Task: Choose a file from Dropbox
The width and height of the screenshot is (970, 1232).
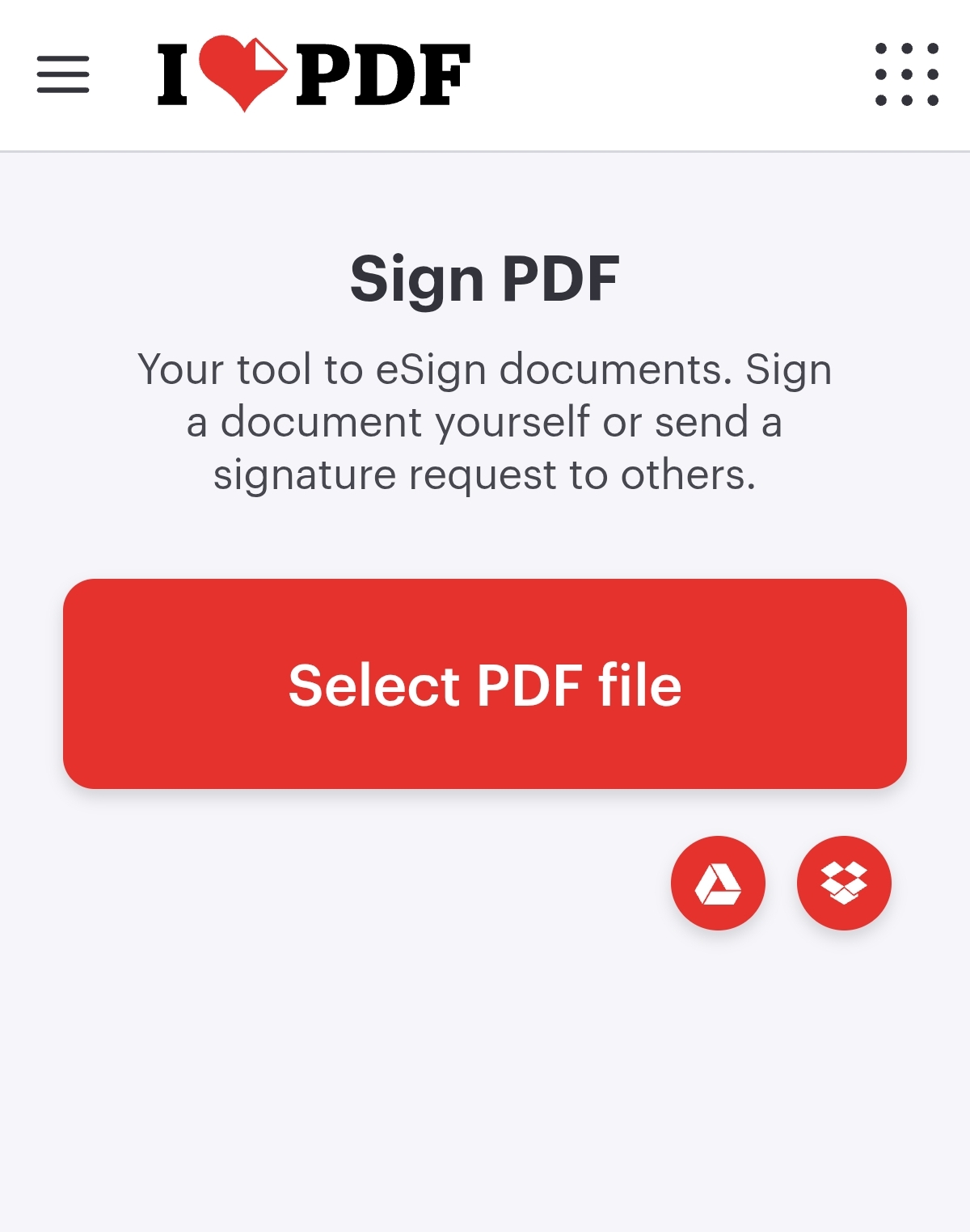Action: 844,883
